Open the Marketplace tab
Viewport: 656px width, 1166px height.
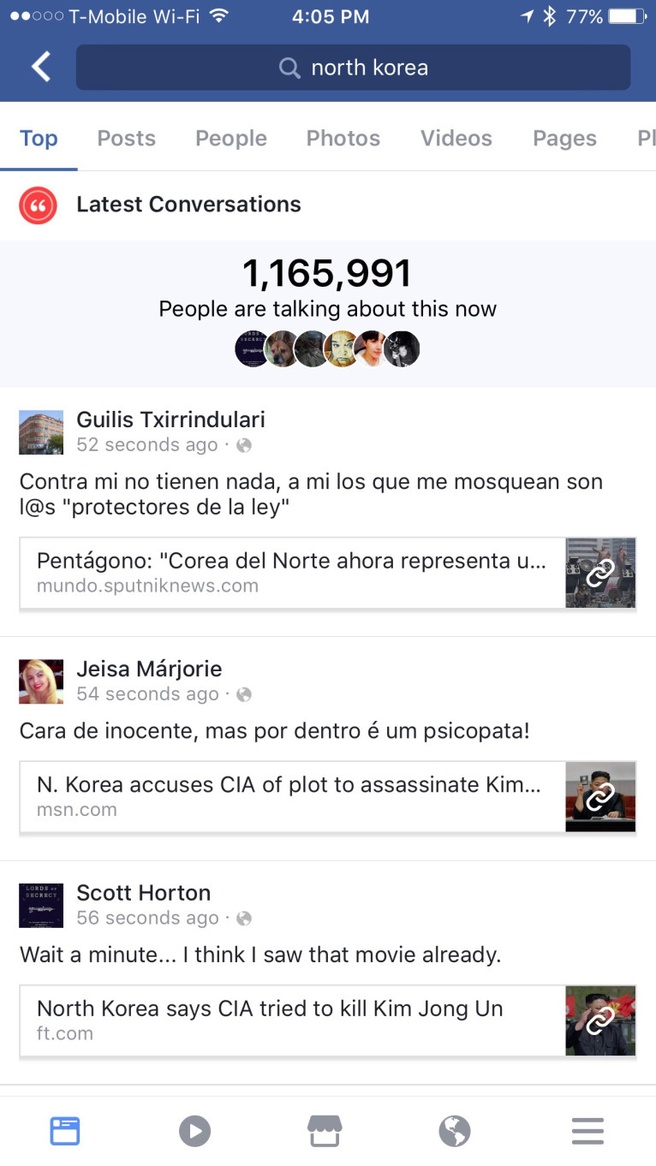click(x=325, y=1131)
